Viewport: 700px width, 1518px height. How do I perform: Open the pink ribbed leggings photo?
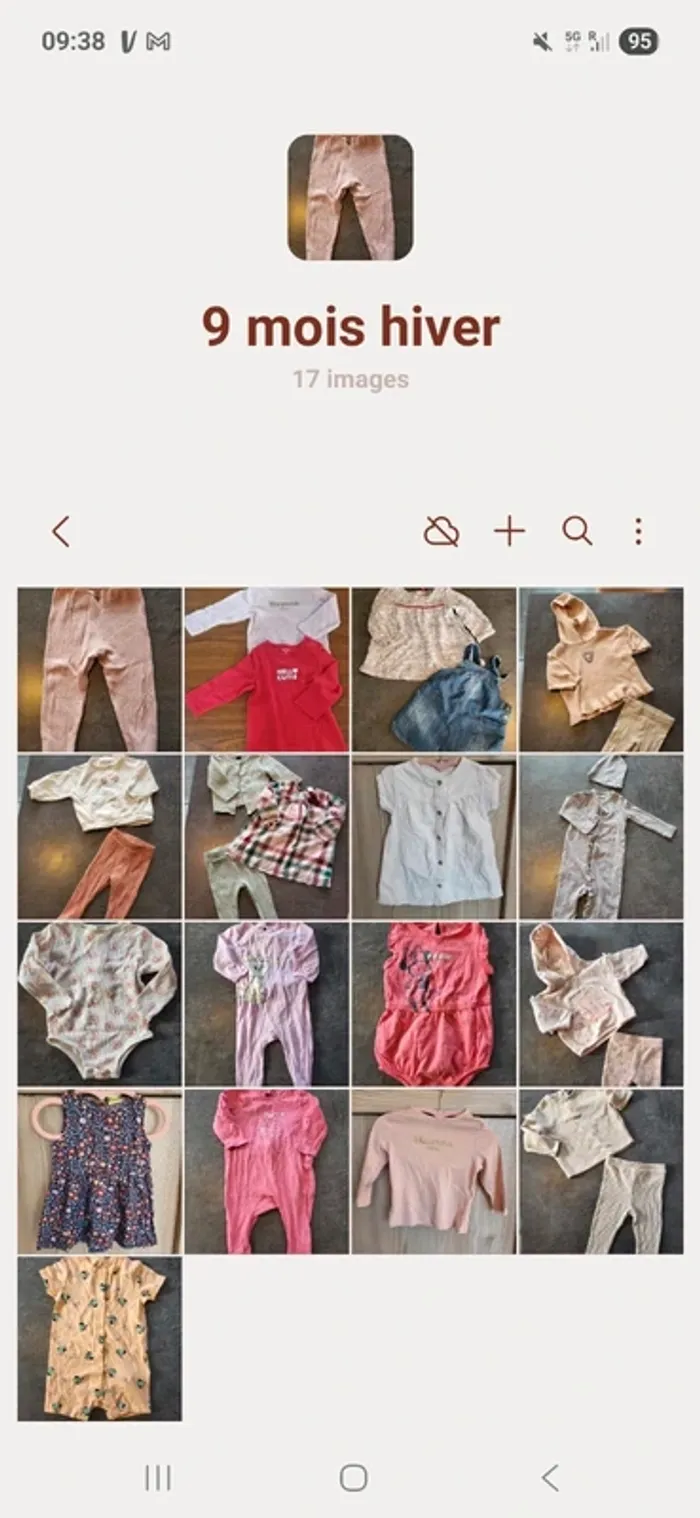(x=99, y=669)
